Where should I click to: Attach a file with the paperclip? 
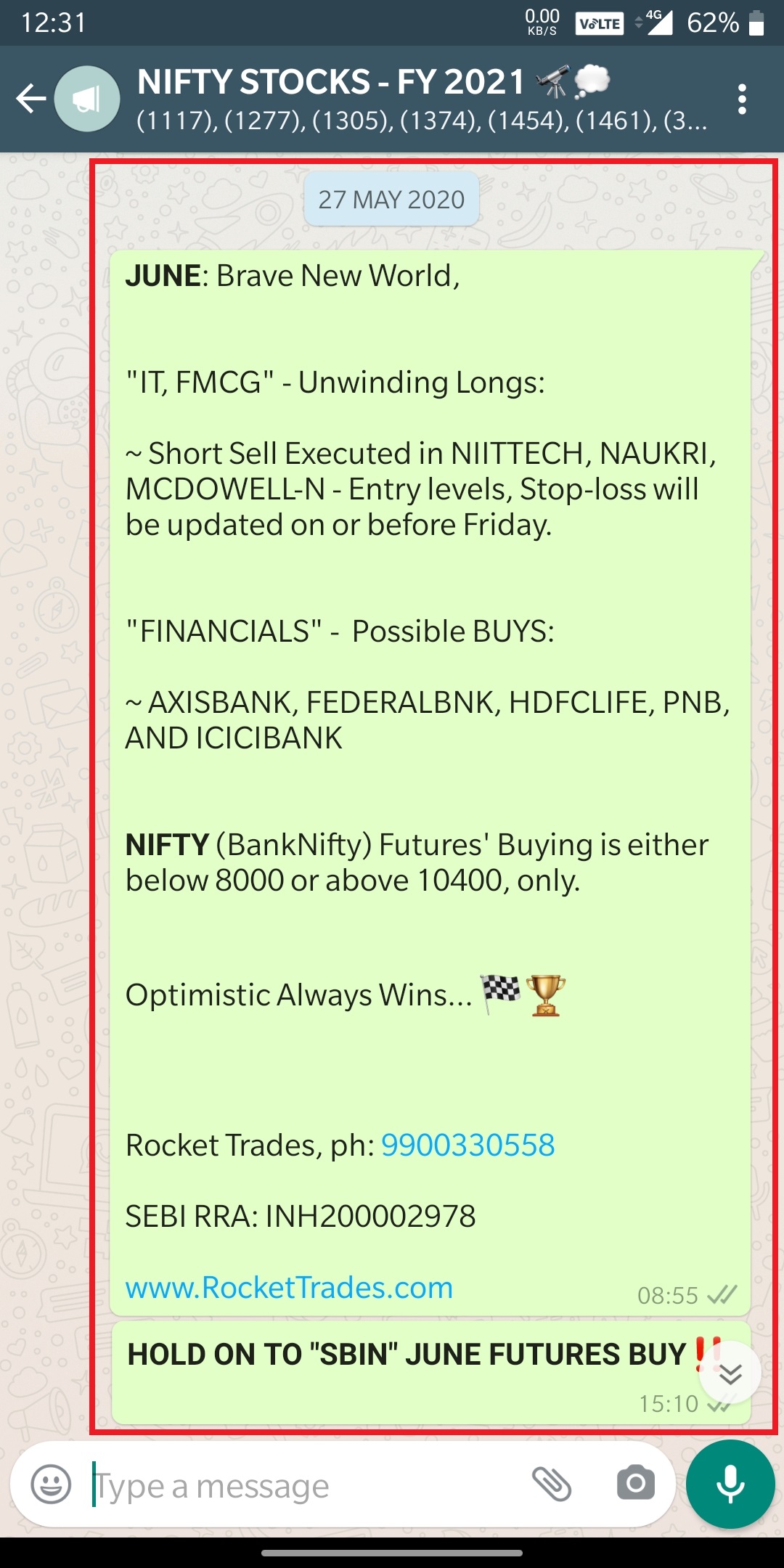tap(552, 1484)
